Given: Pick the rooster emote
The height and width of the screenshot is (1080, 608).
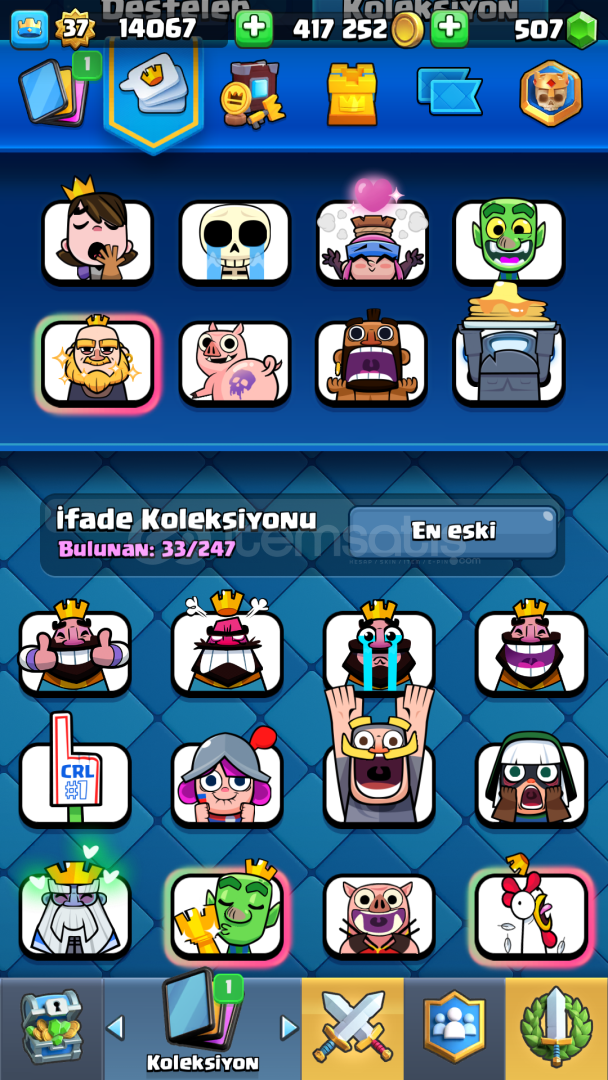Looking at the screenshot, I should (531, 911).
